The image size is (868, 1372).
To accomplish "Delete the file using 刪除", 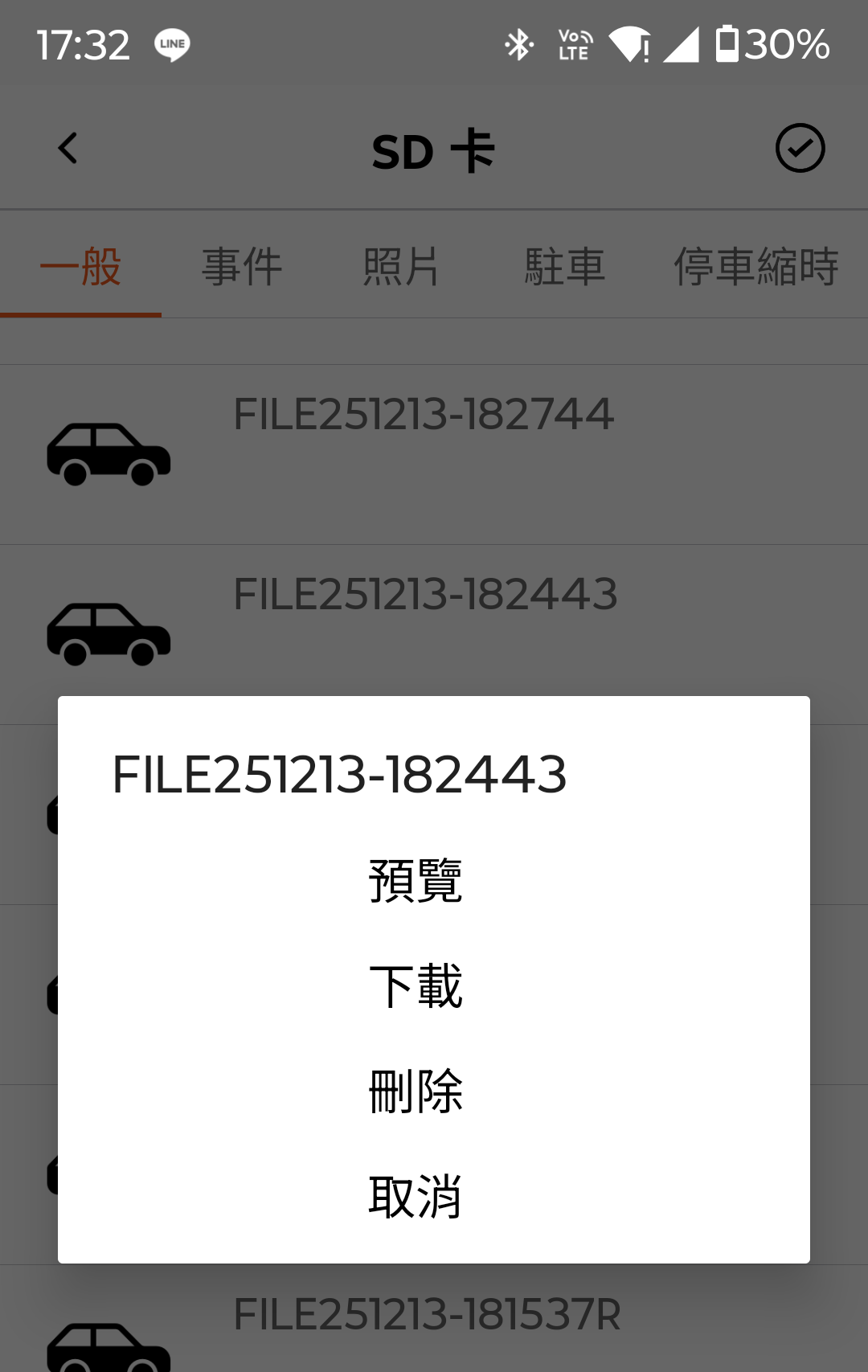I will pos(416,1091).
